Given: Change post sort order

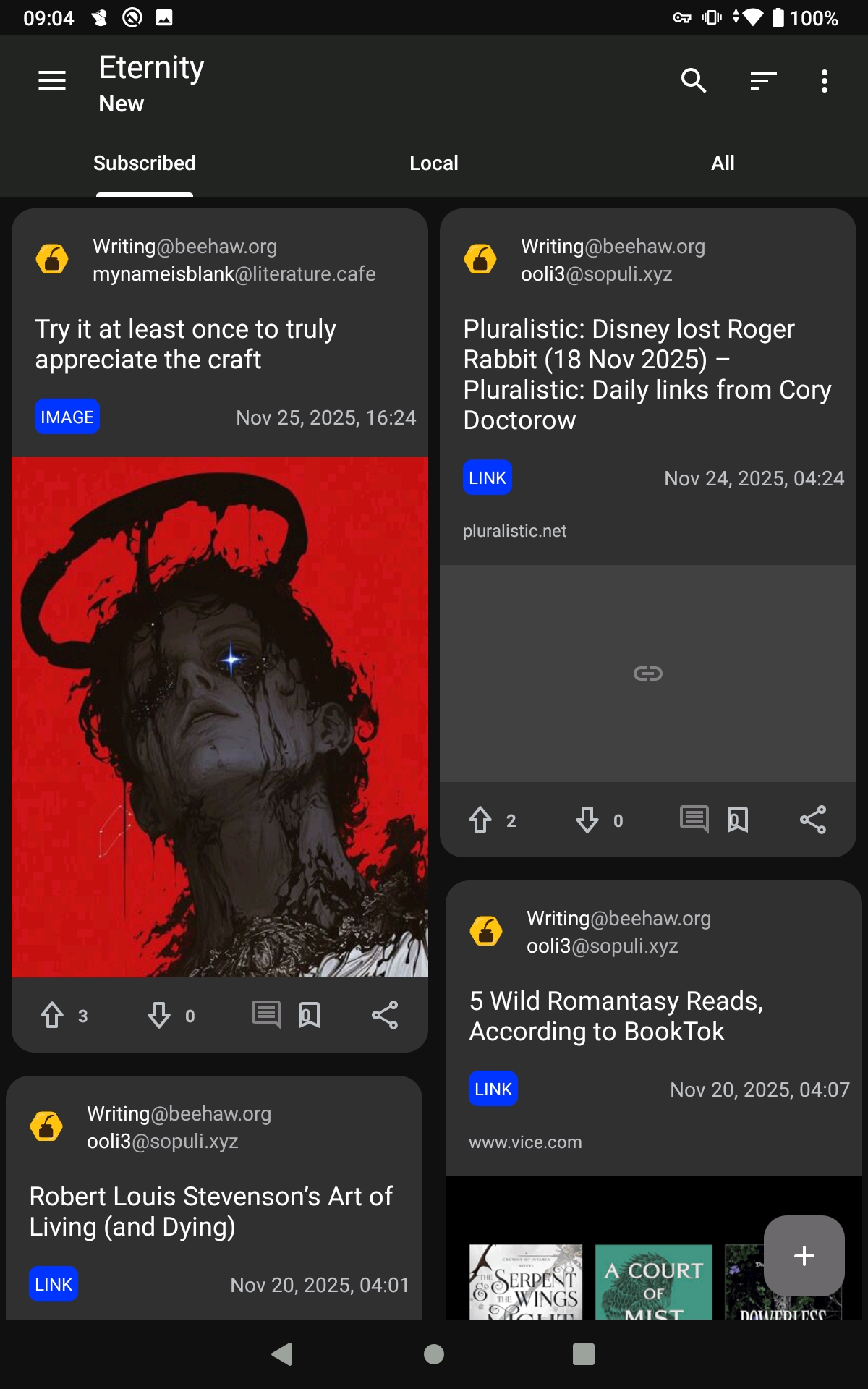Looking at the screenshot, I should point(763,81).
